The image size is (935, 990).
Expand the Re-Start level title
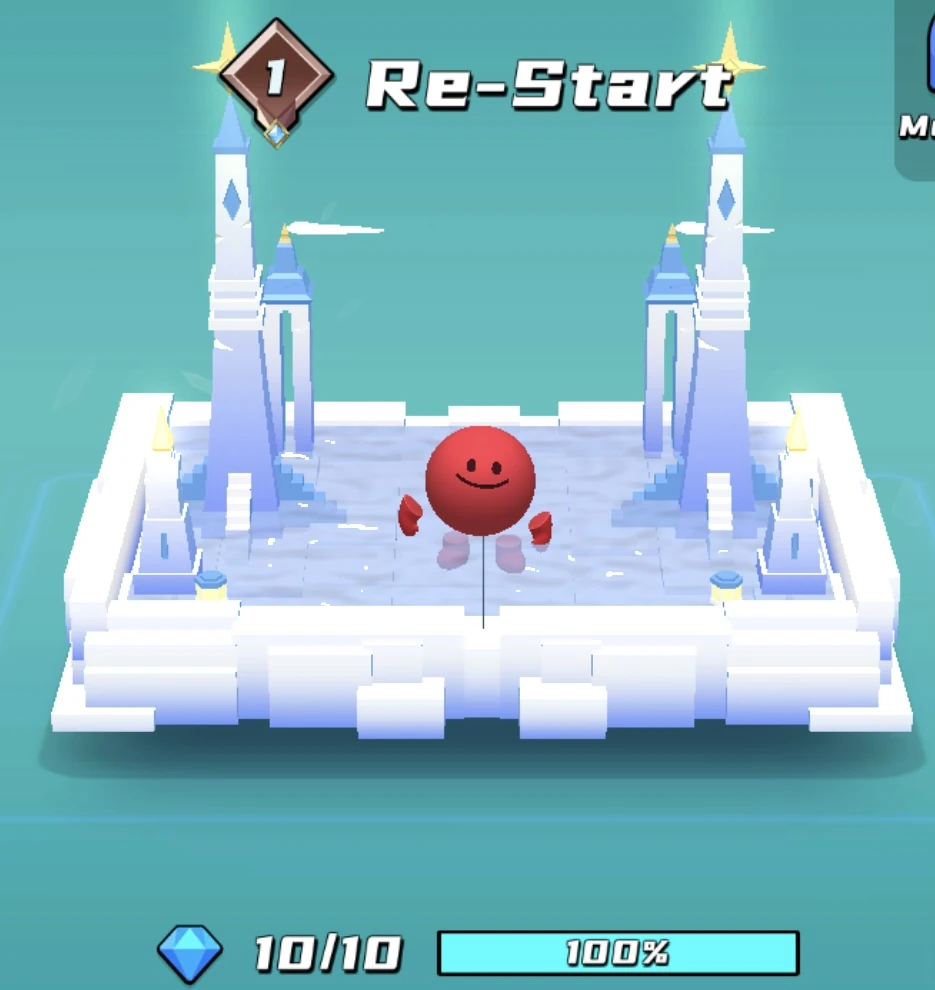point(549,85)
